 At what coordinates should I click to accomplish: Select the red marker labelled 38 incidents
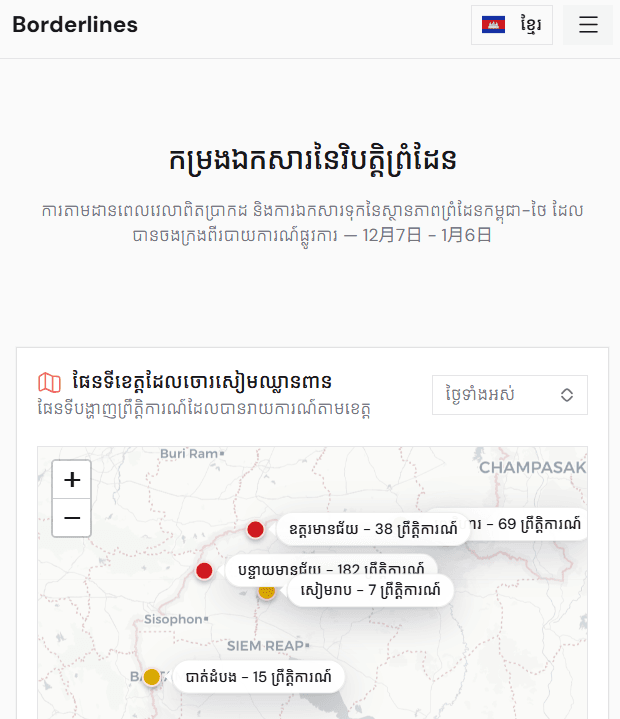tap(256, 529)
